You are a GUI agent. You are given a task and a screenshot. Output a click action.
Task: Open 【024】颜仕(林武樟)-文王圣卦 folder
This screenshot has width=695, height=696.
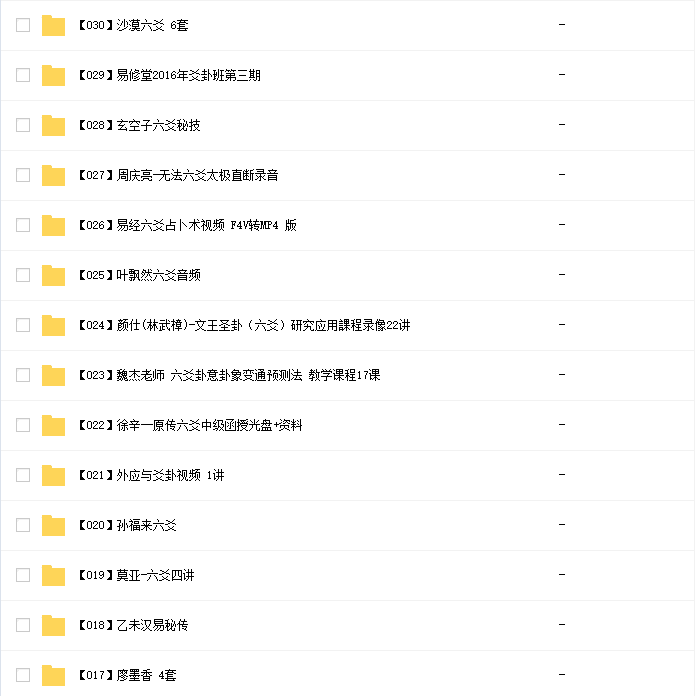(x=243, y=325)
